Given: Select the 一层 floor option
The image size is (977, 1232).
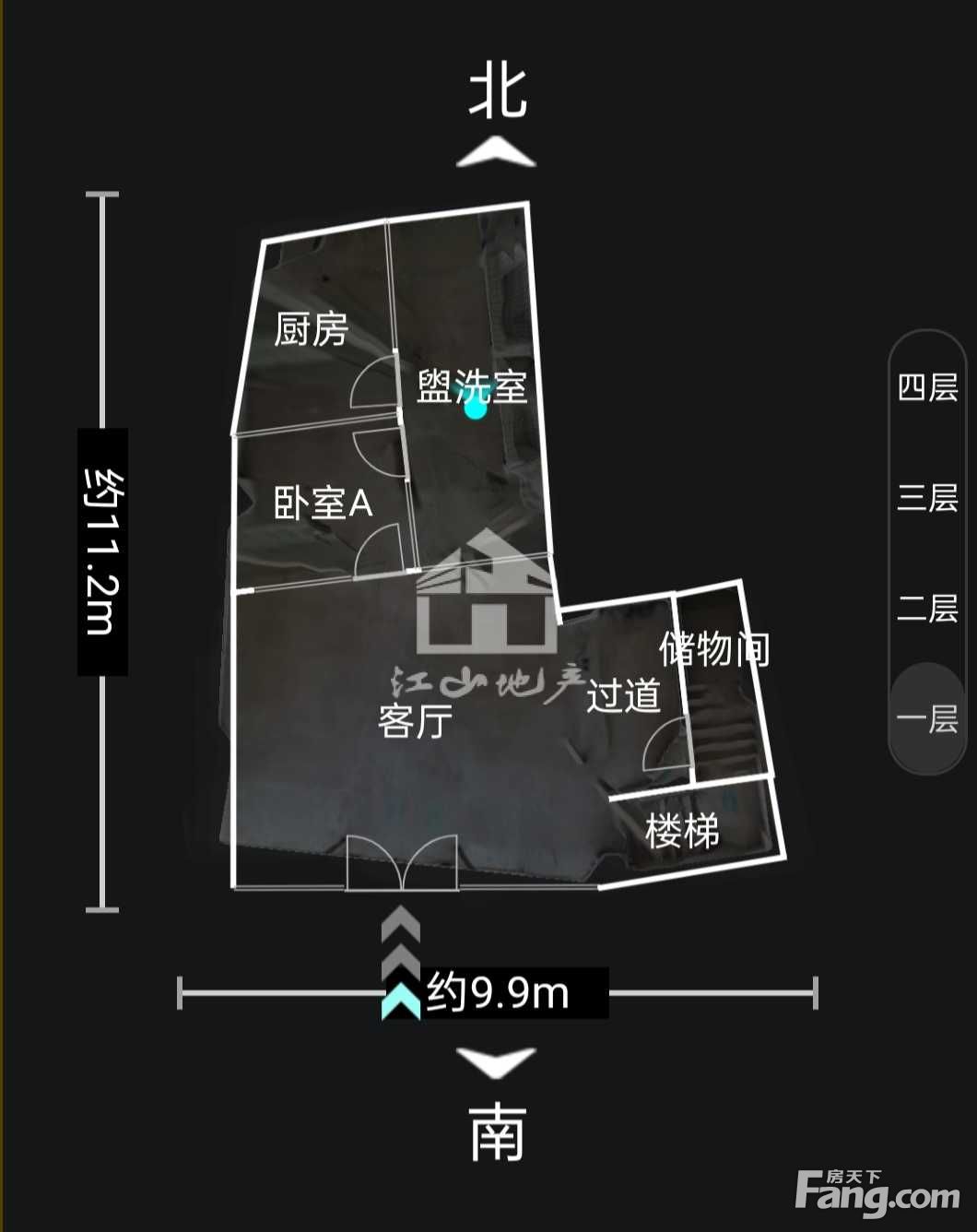Looking at the screenshot, I should pos(927,718).
